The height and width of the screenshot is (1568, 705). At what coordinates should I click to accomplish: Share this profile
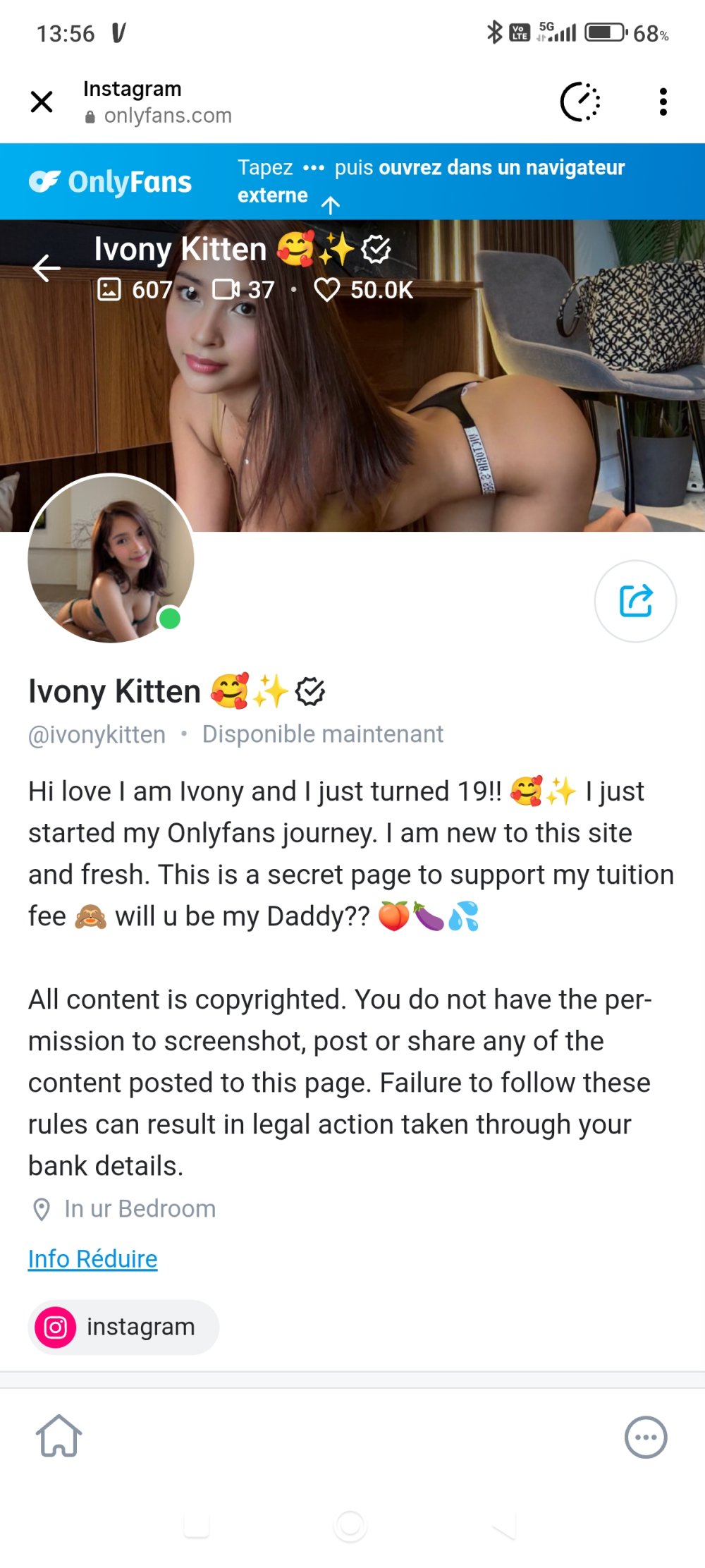(635, 601)
